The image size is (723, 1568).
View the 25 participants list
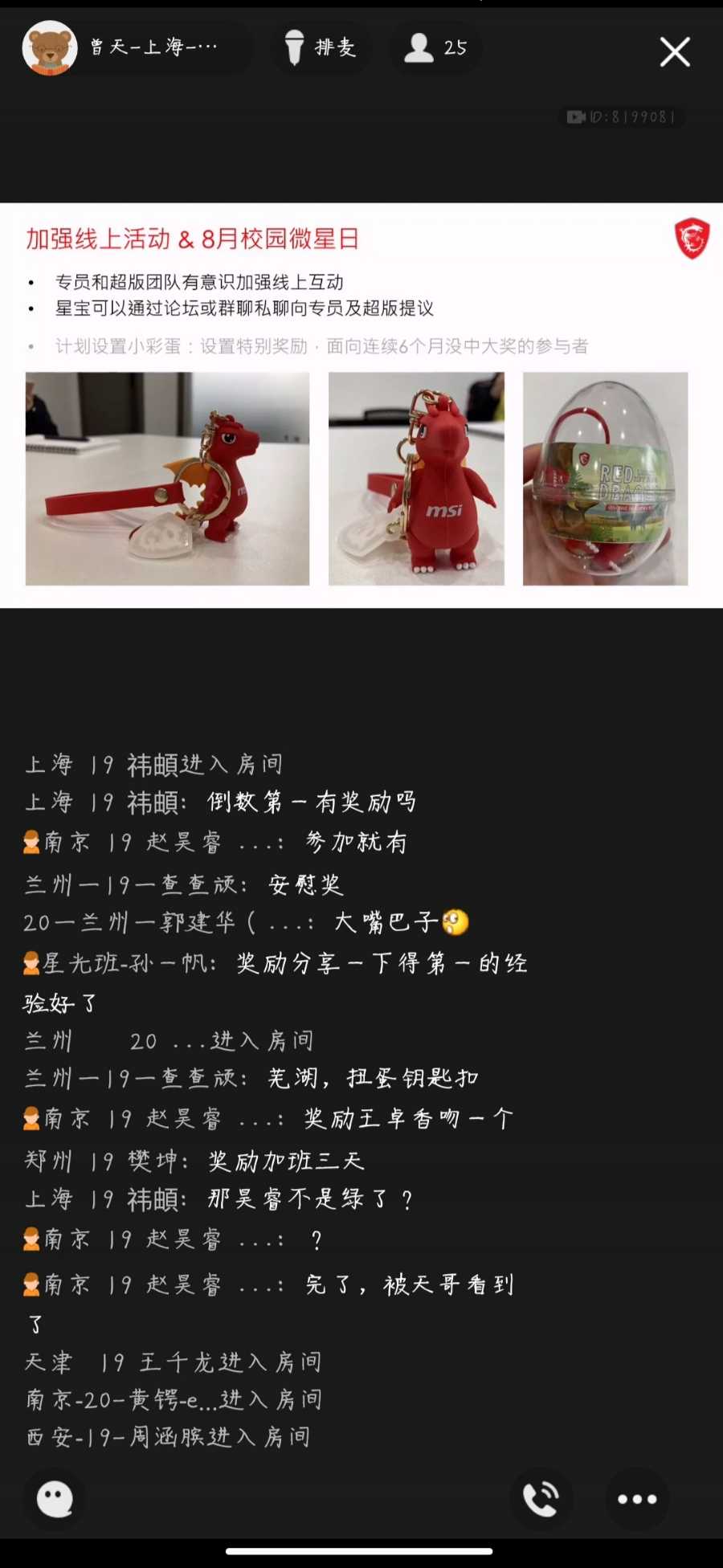point(436,48)
